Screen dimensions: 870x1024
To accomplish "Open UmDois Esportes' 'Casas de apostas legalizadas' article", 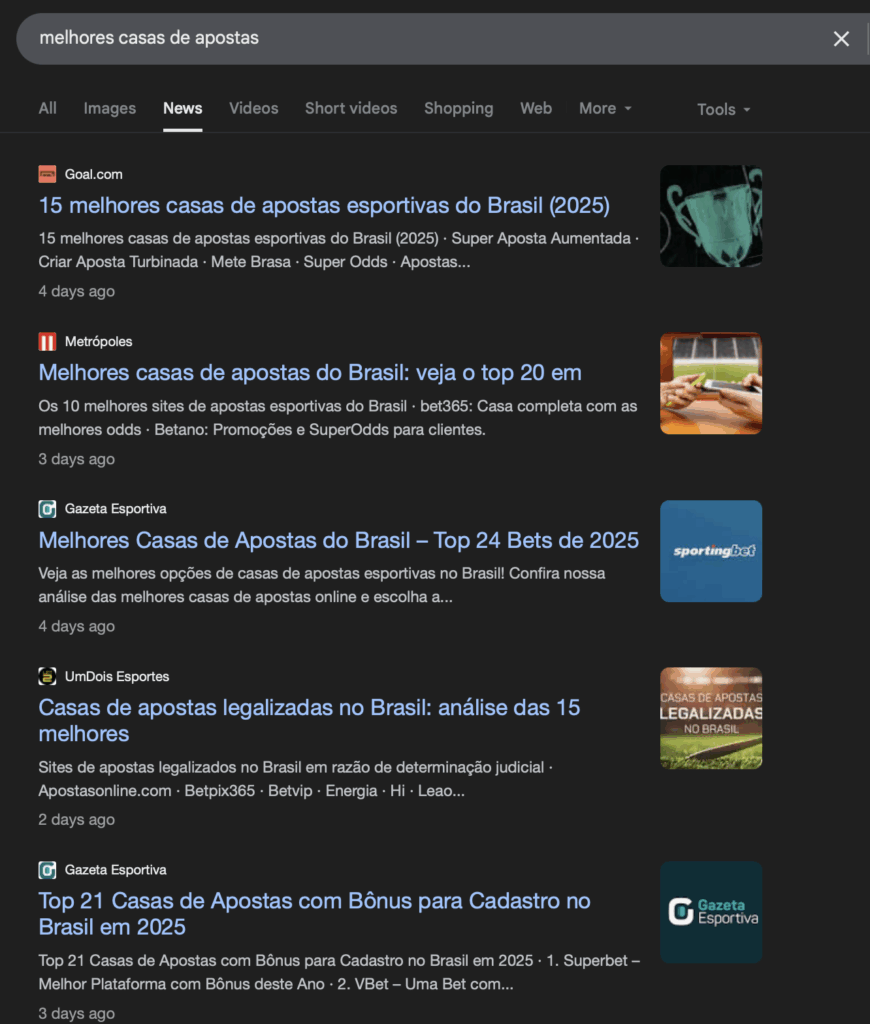I will tap(309, 720).
